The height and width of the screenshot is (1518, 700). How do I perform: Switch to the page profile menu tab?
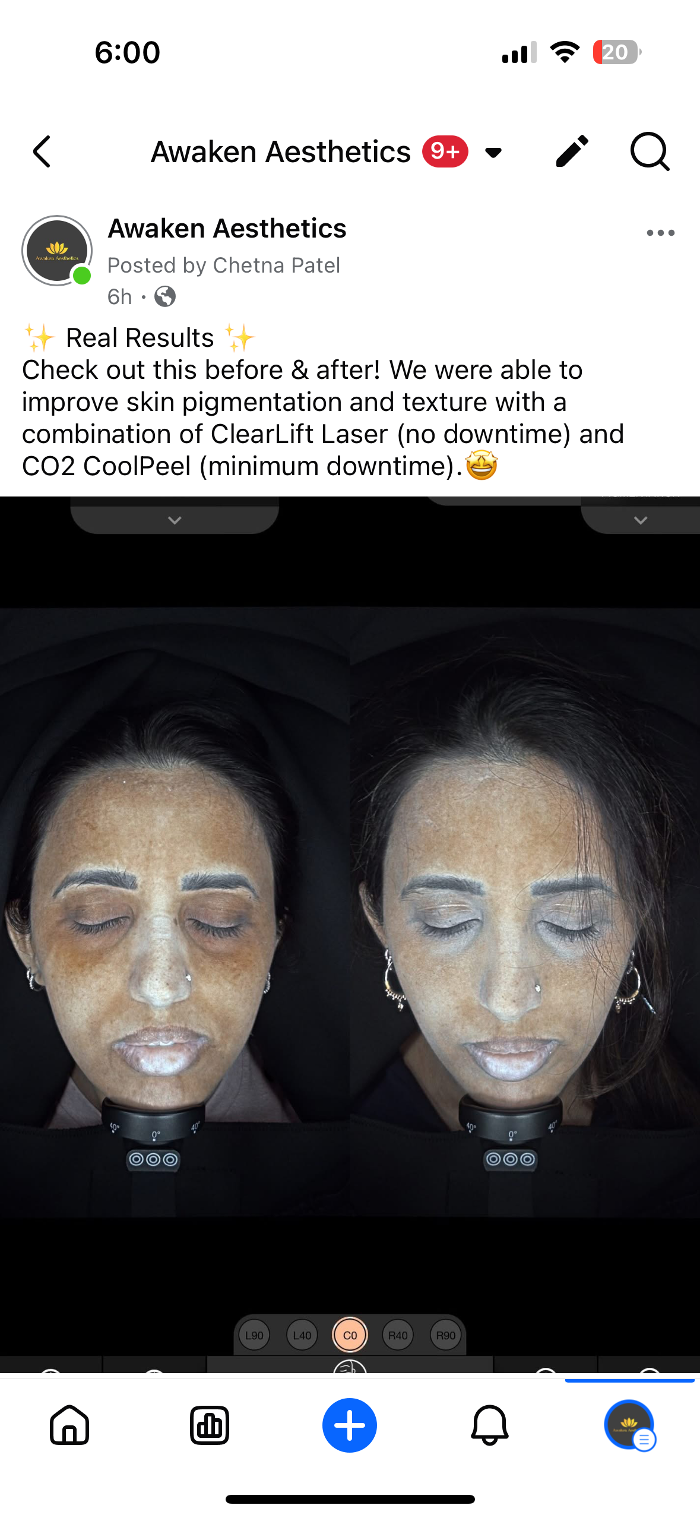click(x=629, y=1425)
